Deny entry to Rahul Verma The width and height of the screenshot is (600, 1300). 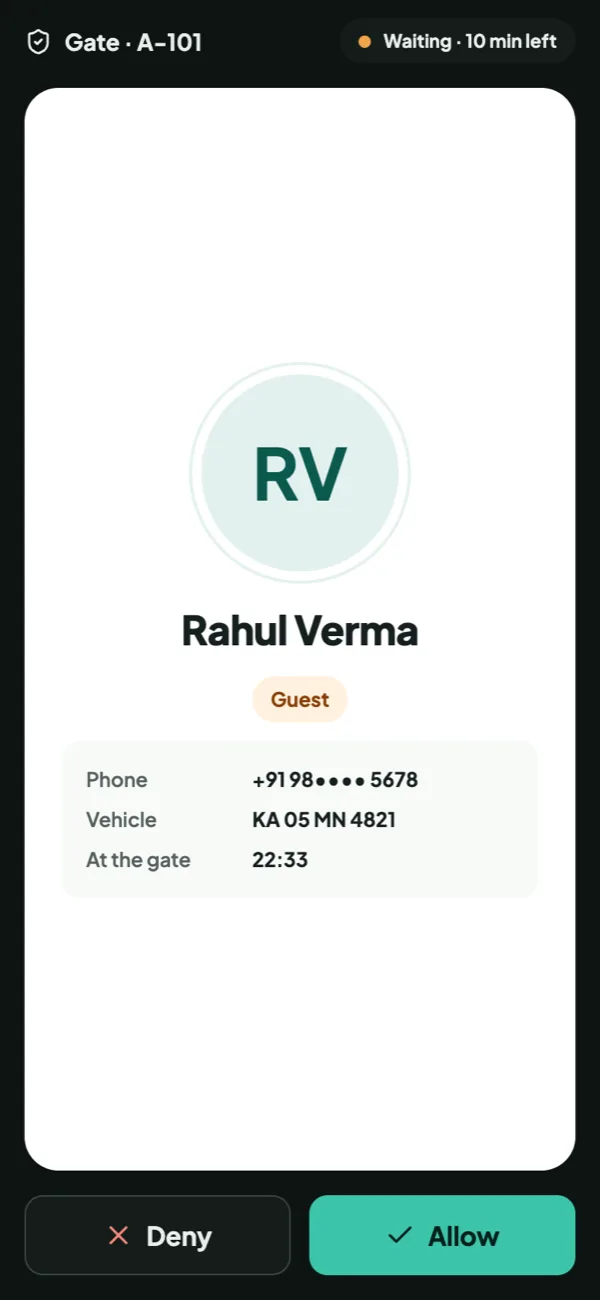158,1235
